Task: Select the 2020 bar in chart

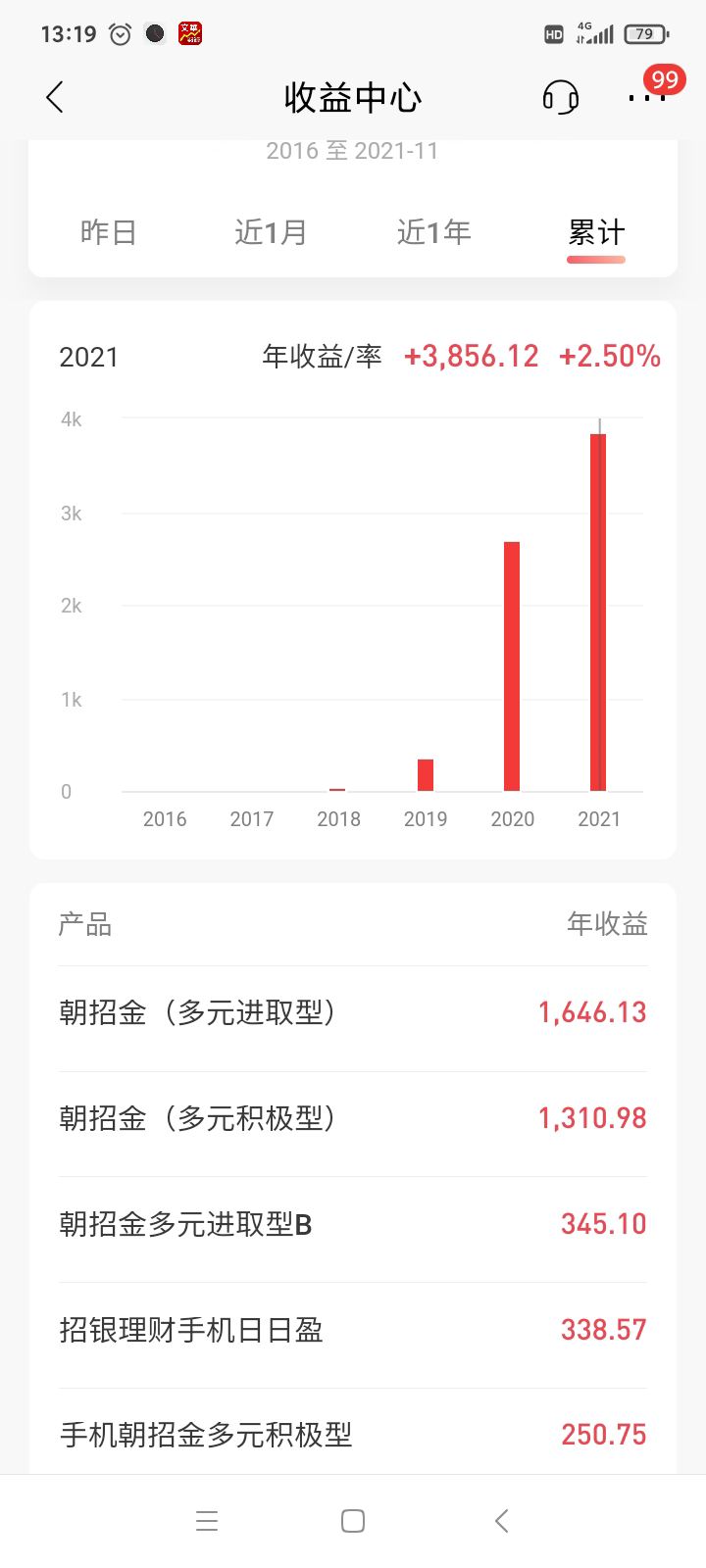Action: [x=512, y=666]
